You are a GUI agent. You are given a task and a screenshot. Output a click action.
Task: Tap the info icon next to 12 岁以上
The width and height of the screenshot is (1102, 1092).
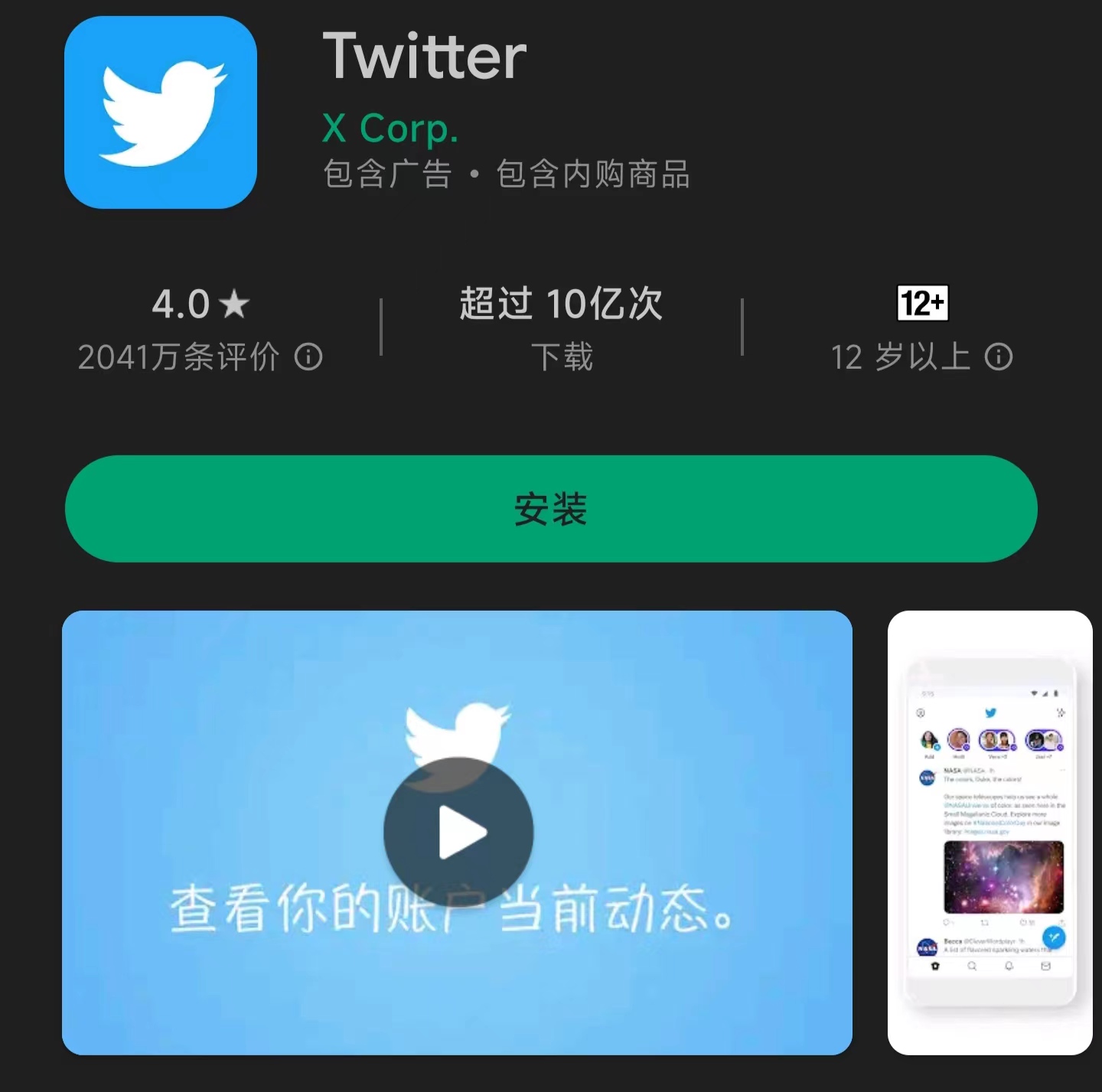(999, 357)
